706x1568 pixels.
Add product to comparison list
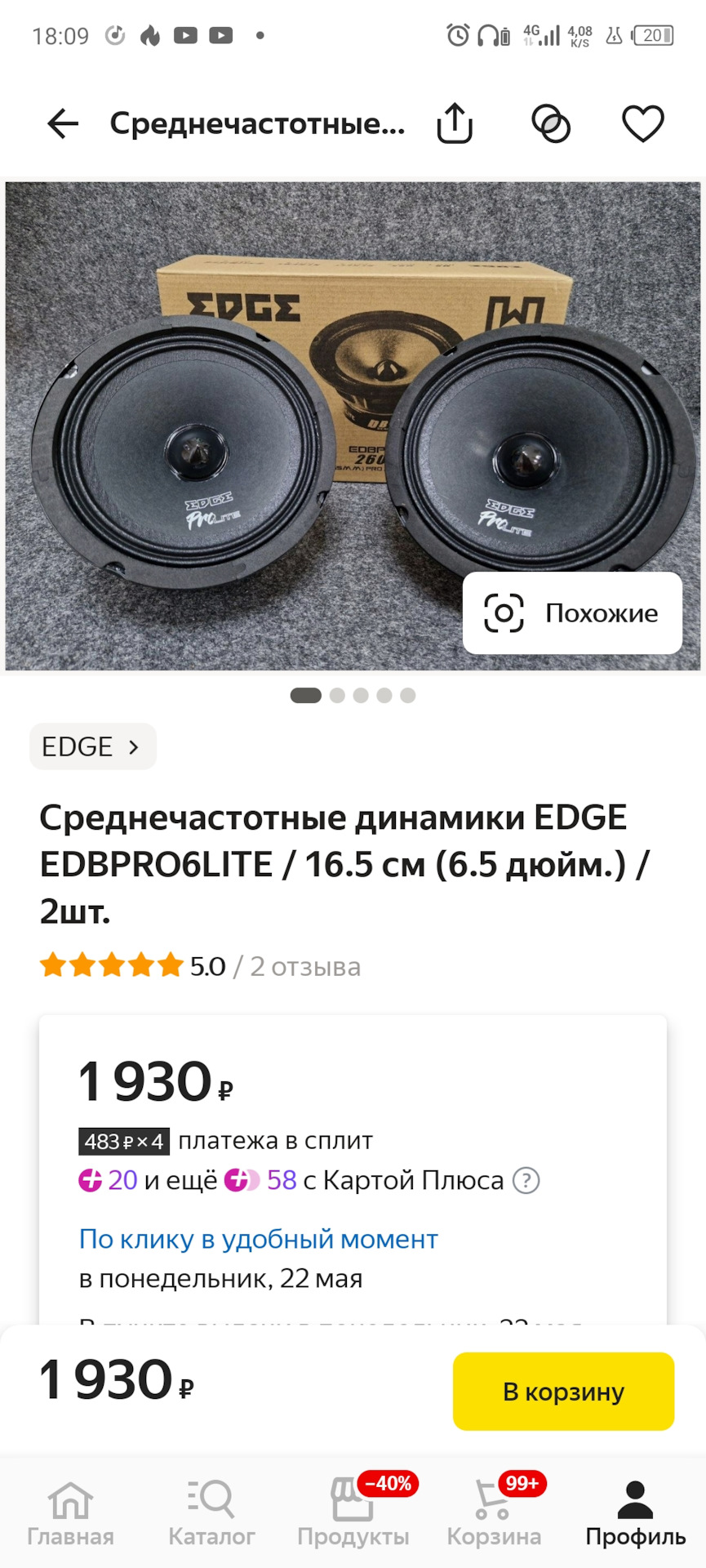pyautogui.click(x=551, y=124)
